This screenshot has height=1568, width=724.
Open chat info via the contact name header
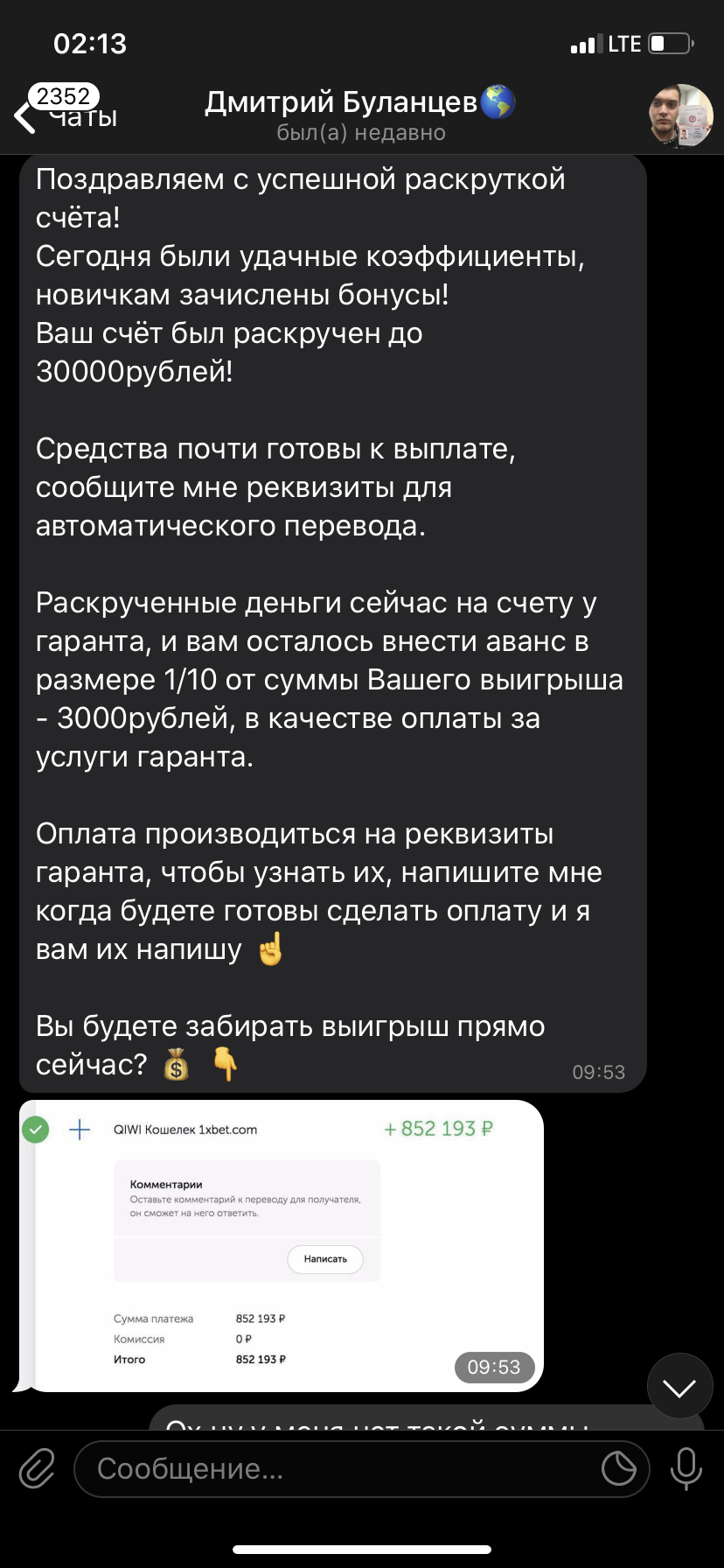click(x=360, y=115)
